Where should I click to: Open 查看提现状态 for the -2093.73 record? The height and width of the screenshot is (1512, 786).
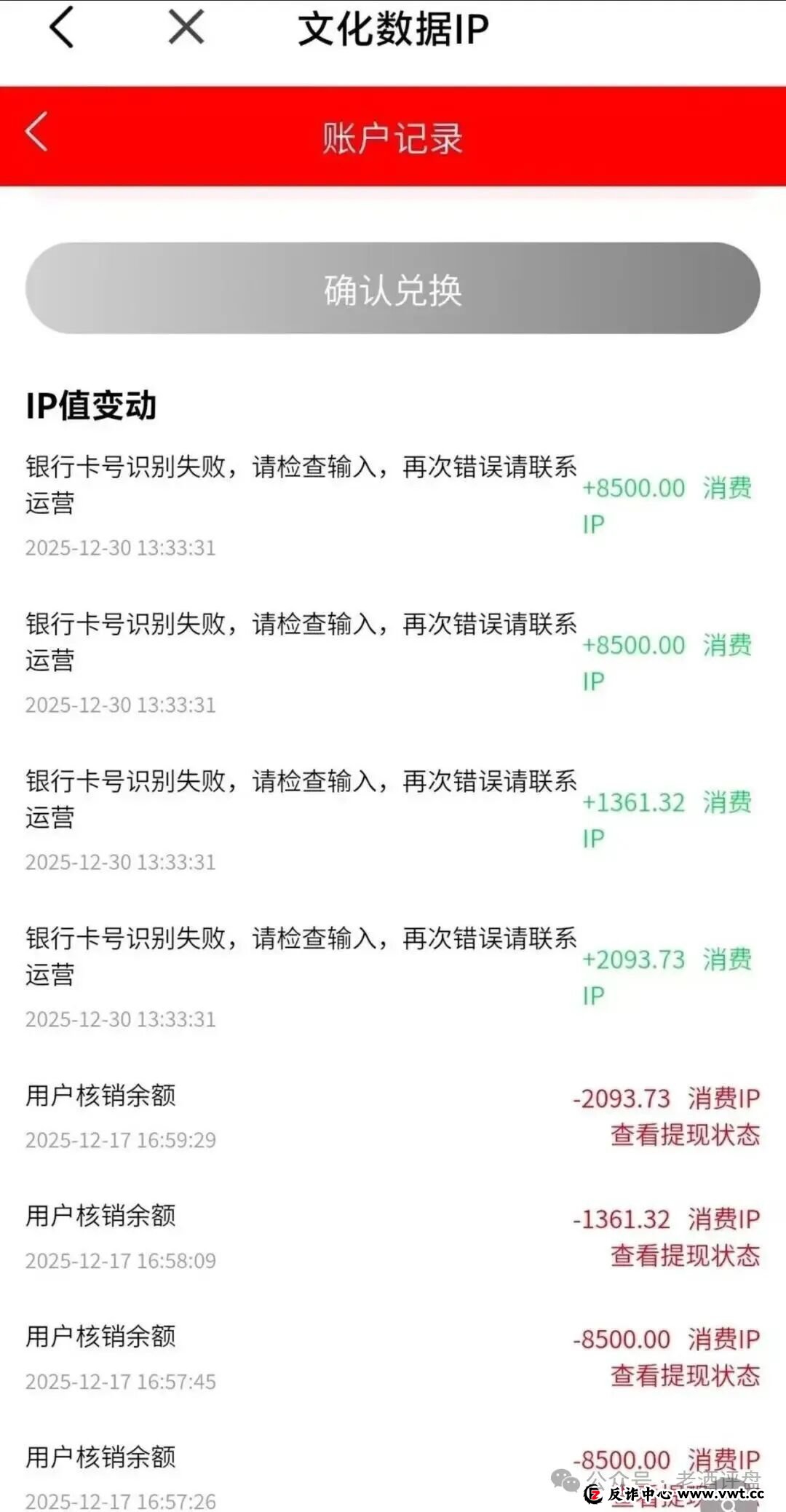[685, 1133]
